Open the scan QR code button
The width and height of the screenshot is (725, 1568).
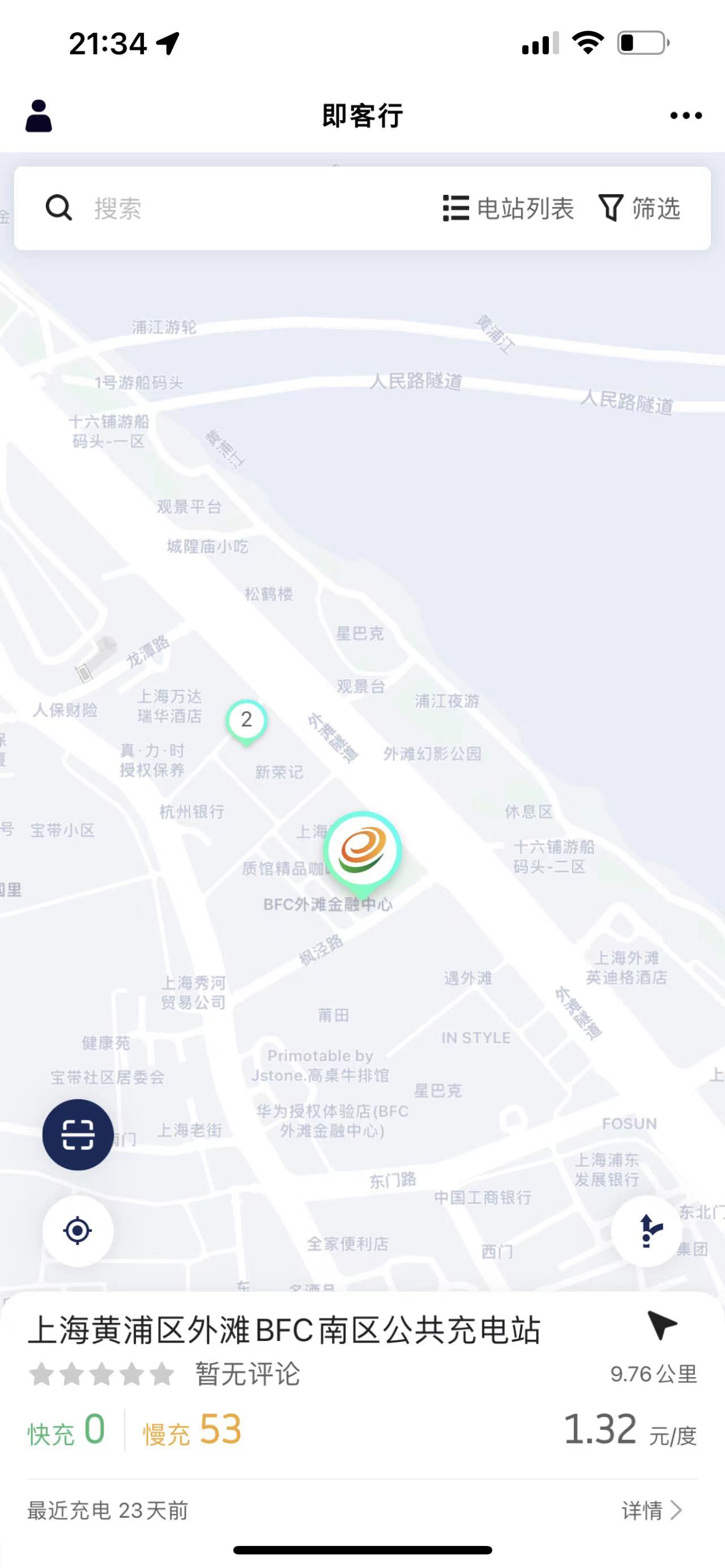pos(78,1135)
